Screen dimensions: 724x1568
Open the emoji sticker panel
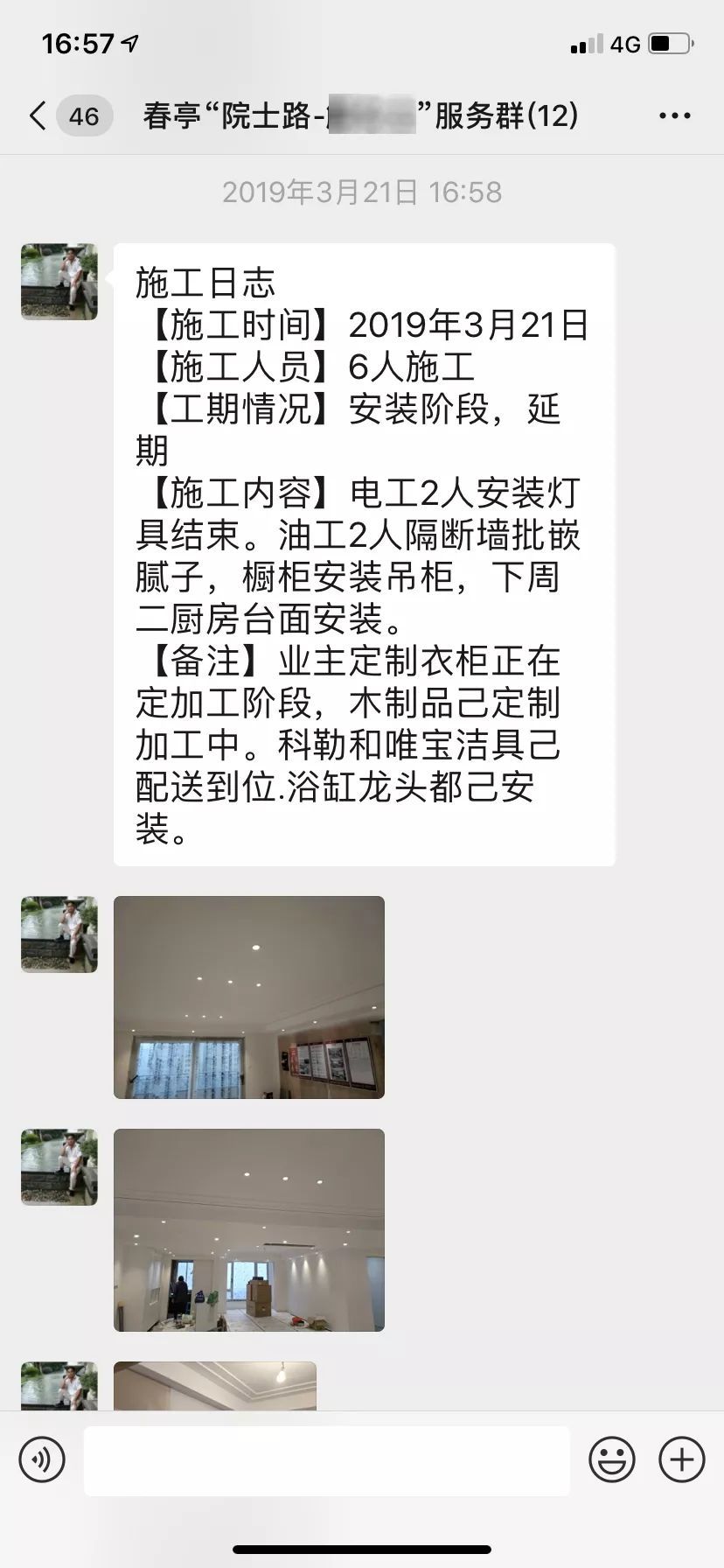(x=611, y=1459)
